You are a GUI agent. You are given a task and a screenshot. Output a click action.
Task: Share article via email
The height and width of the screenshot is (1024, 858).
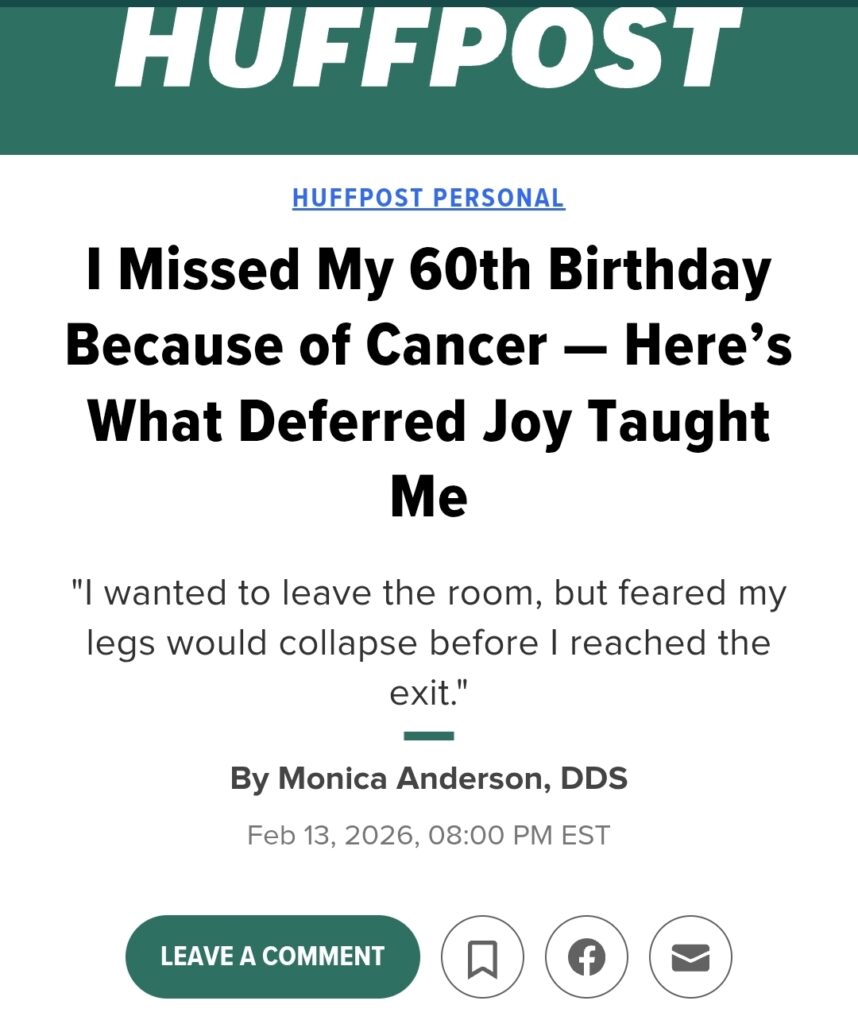point(690,958)
